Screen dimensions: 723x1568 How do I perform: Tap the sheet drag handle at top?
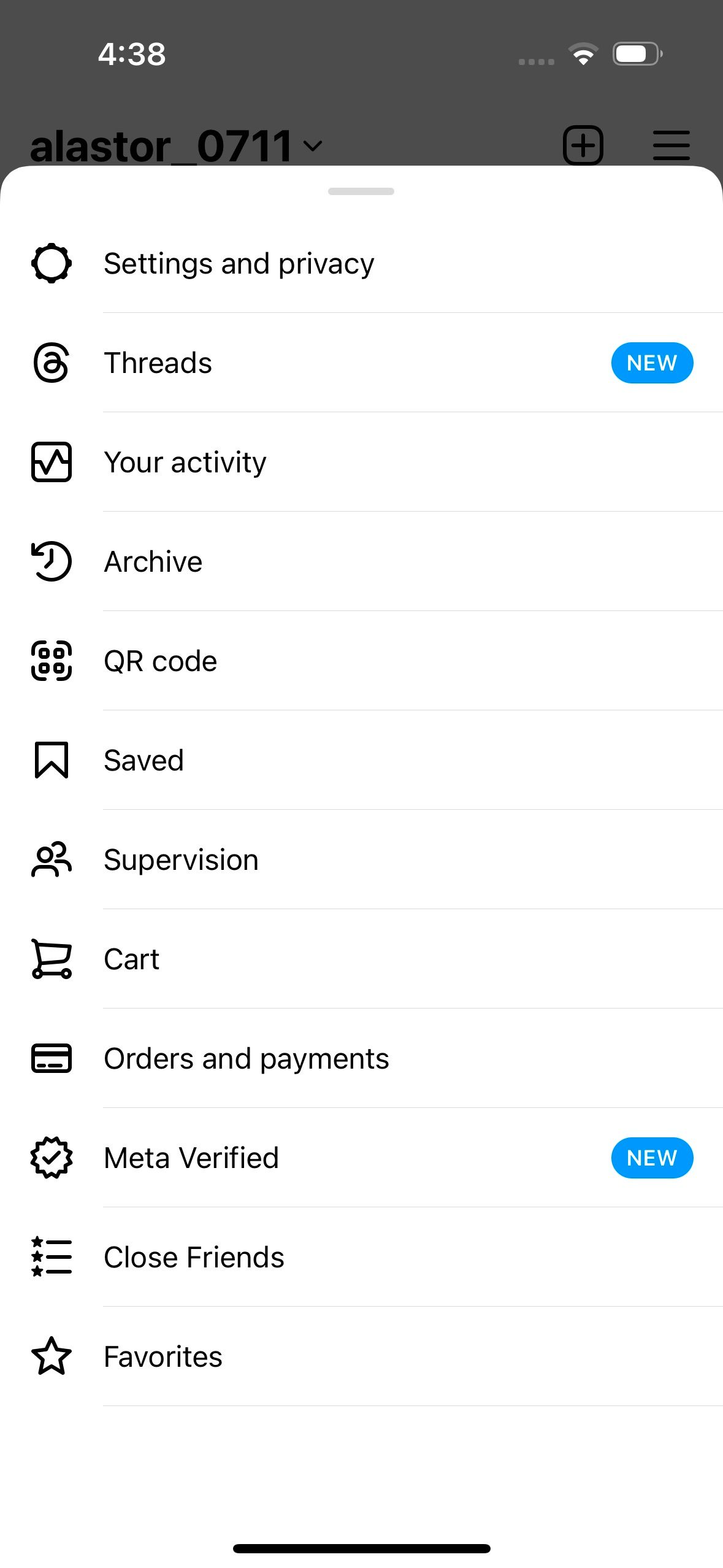pos(361,191)
